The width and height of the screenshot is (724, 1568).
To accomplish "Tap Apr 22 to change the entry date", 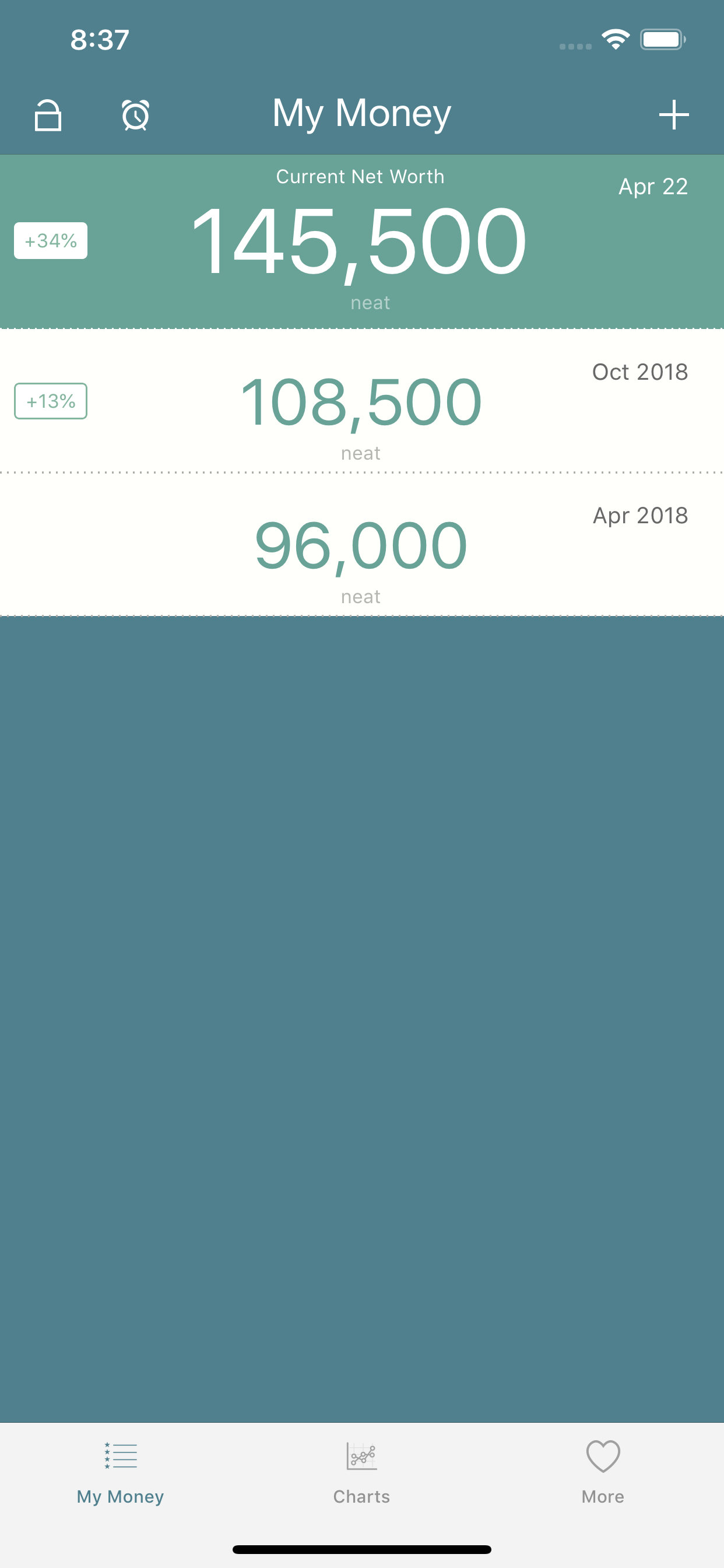I will [653, 187].
